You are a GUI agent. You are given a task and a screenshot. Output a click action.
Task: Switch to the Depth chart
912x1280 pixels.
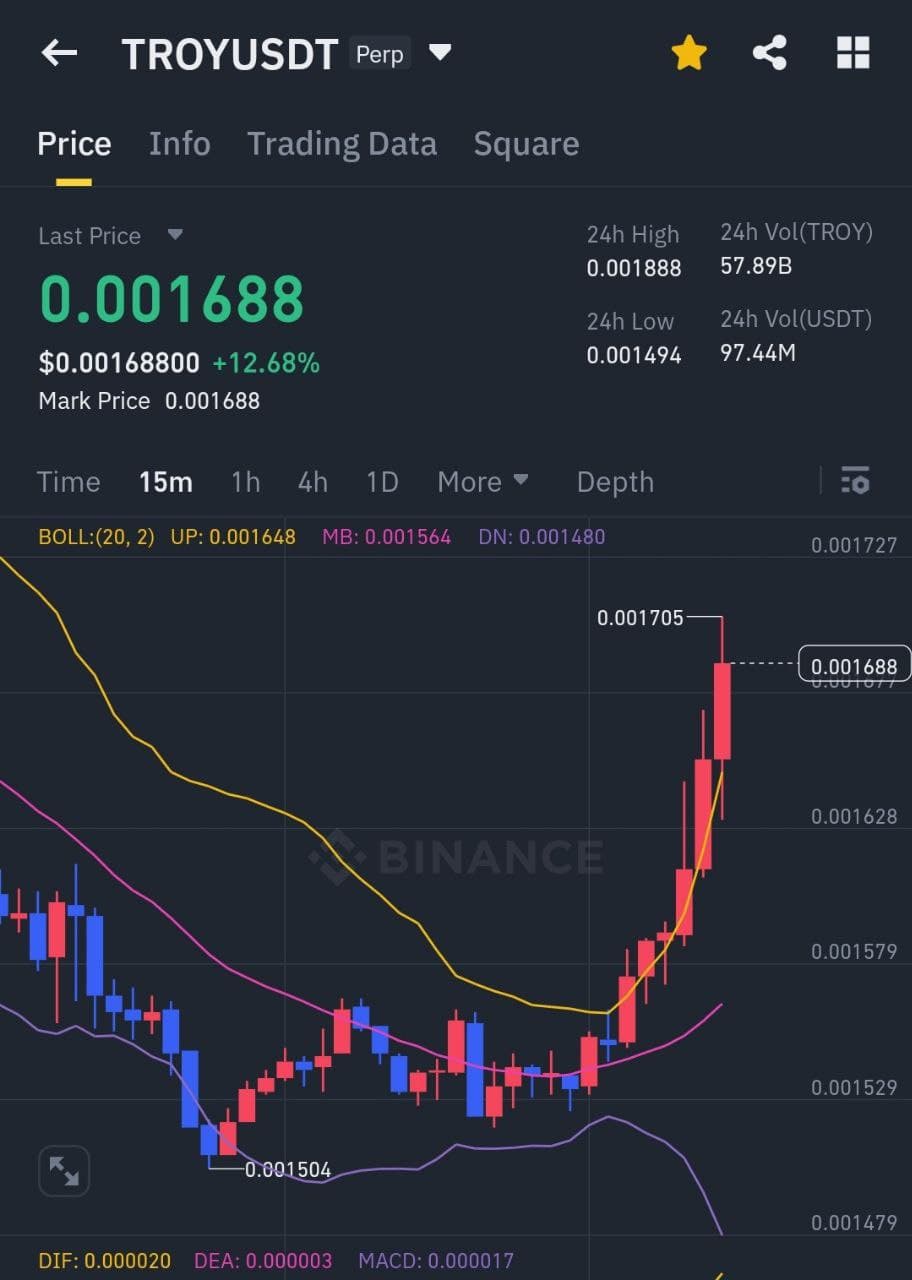(x=615, y=482)
